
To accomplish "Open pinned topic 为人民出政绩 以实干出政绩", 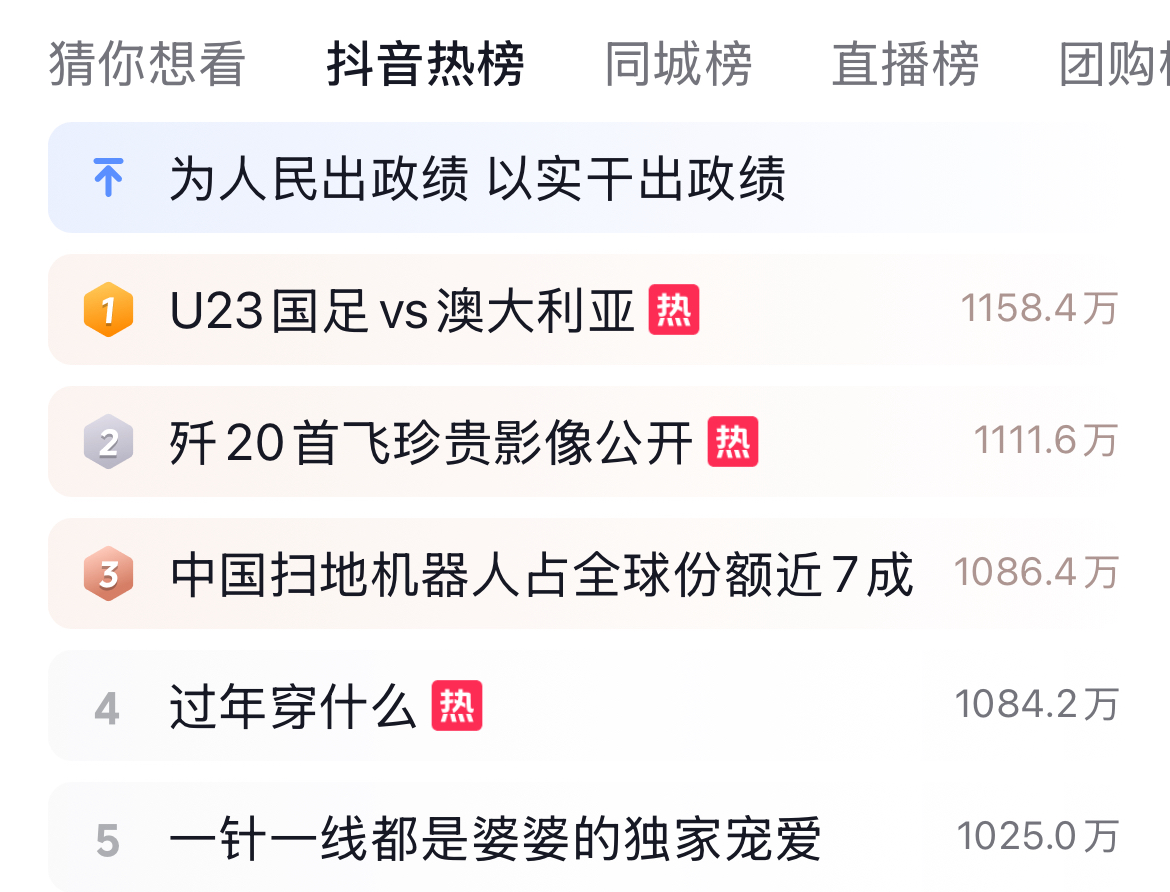I will point(477,179).
